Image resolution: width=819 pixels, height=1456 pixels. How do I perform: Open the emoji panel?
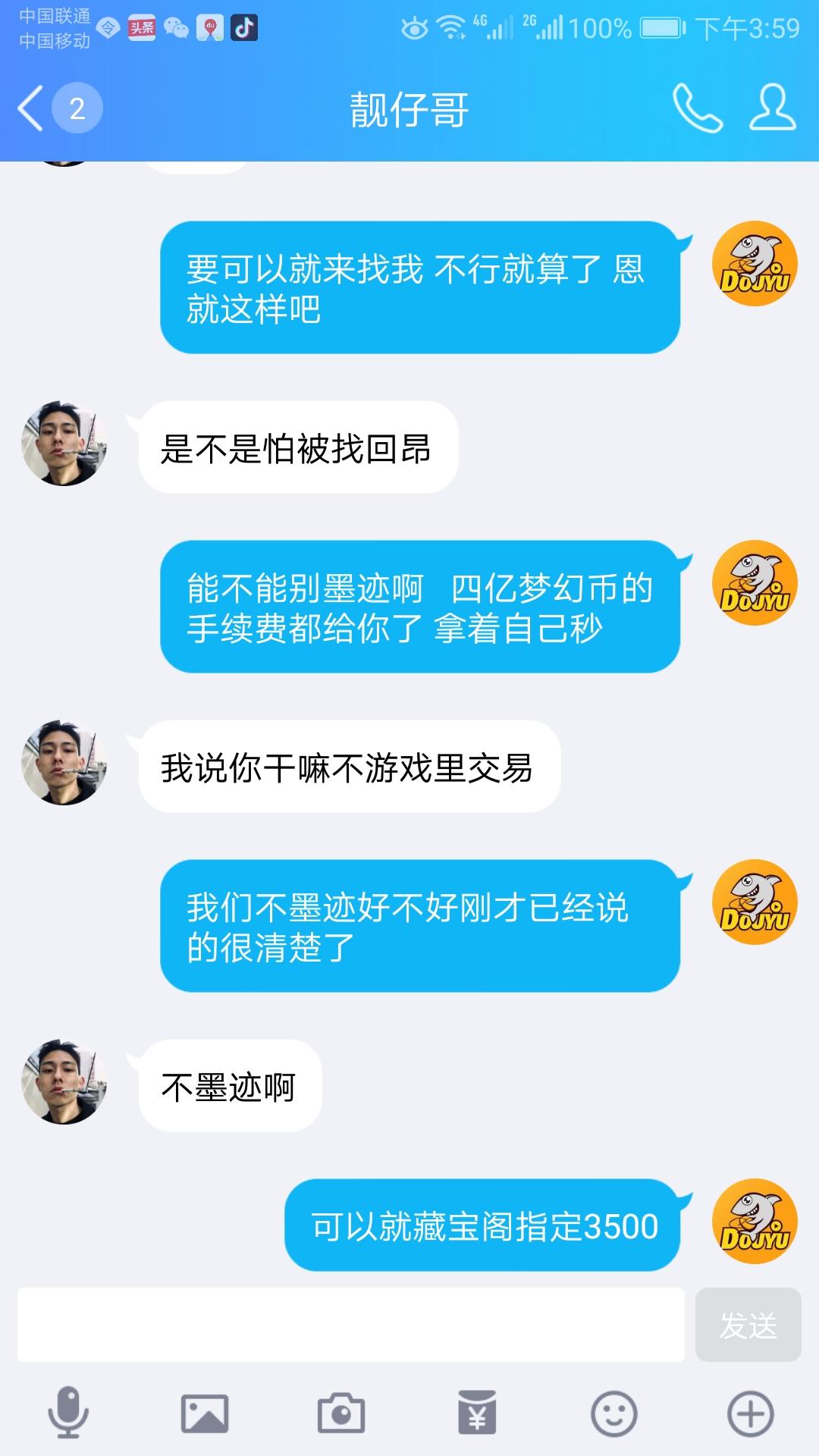pos(613,1414)
